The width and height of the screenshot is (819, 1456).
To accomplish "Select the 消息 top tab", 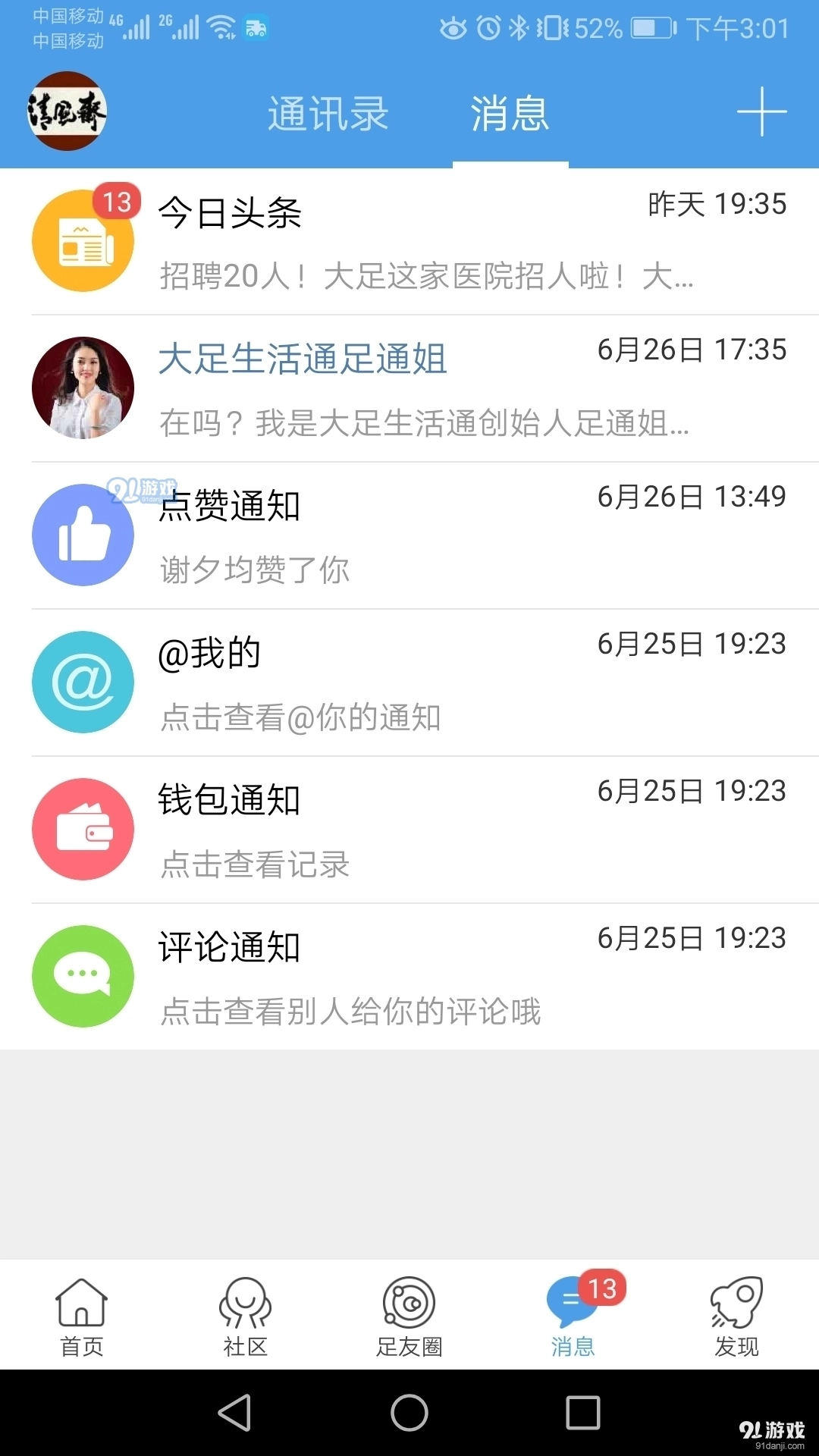I will pyautogui.click(x=510, y=114).
